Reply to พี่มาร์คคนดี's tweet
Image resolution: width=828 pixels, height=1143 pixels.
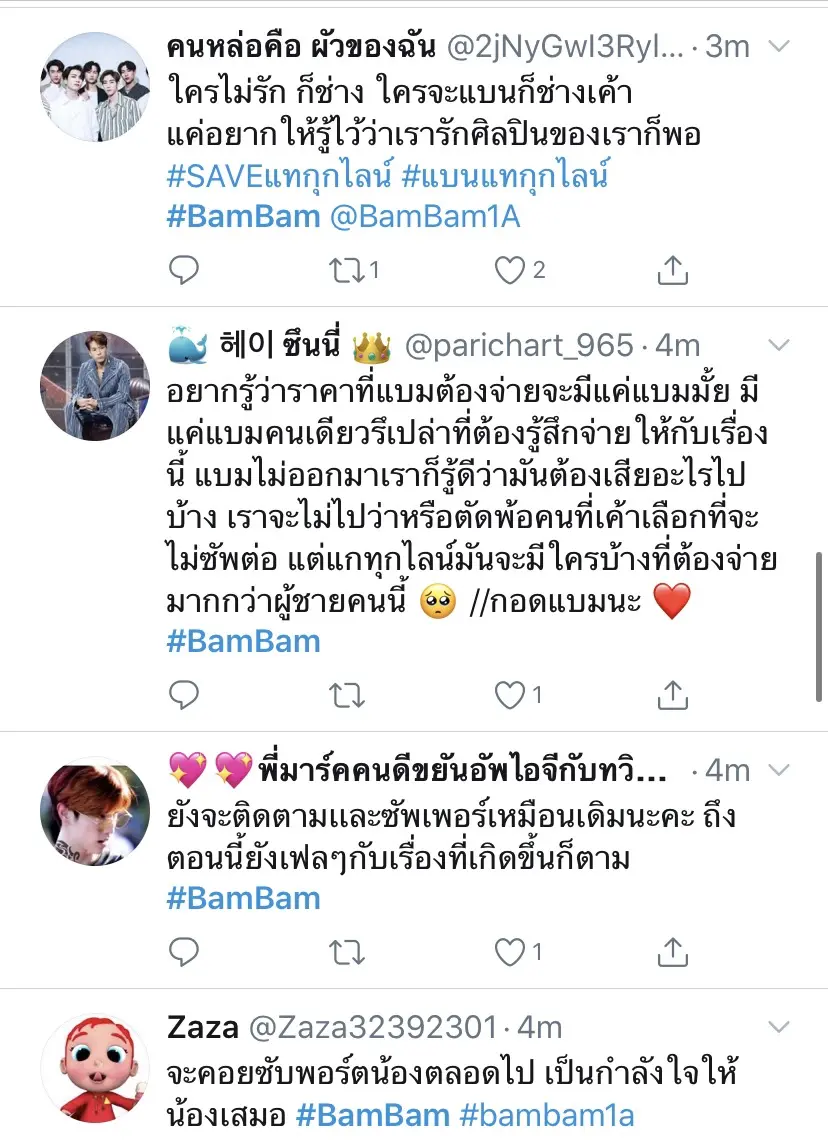(183, 952)
